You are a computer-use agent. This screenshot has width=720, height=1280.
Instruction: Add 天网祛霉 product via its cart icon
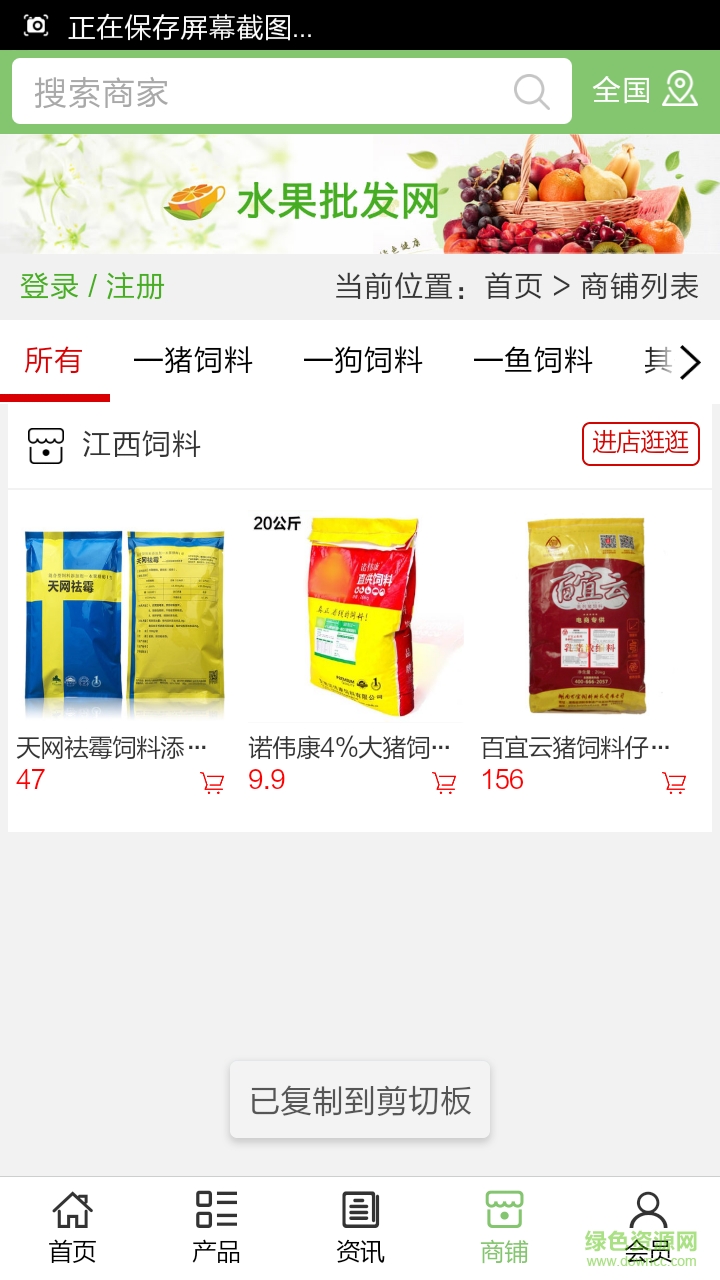(x=212, y=783)
